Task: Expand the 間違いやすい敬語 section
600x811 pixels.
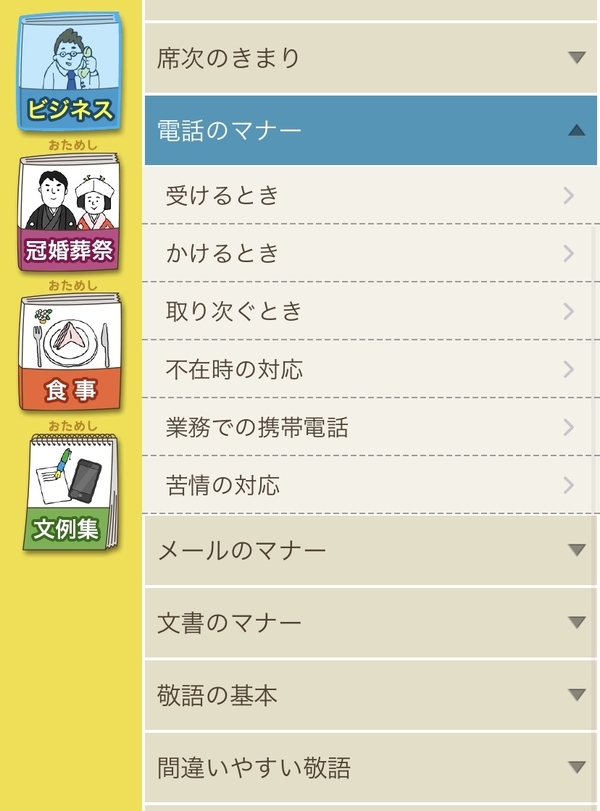Action: (x=370, y=768)
